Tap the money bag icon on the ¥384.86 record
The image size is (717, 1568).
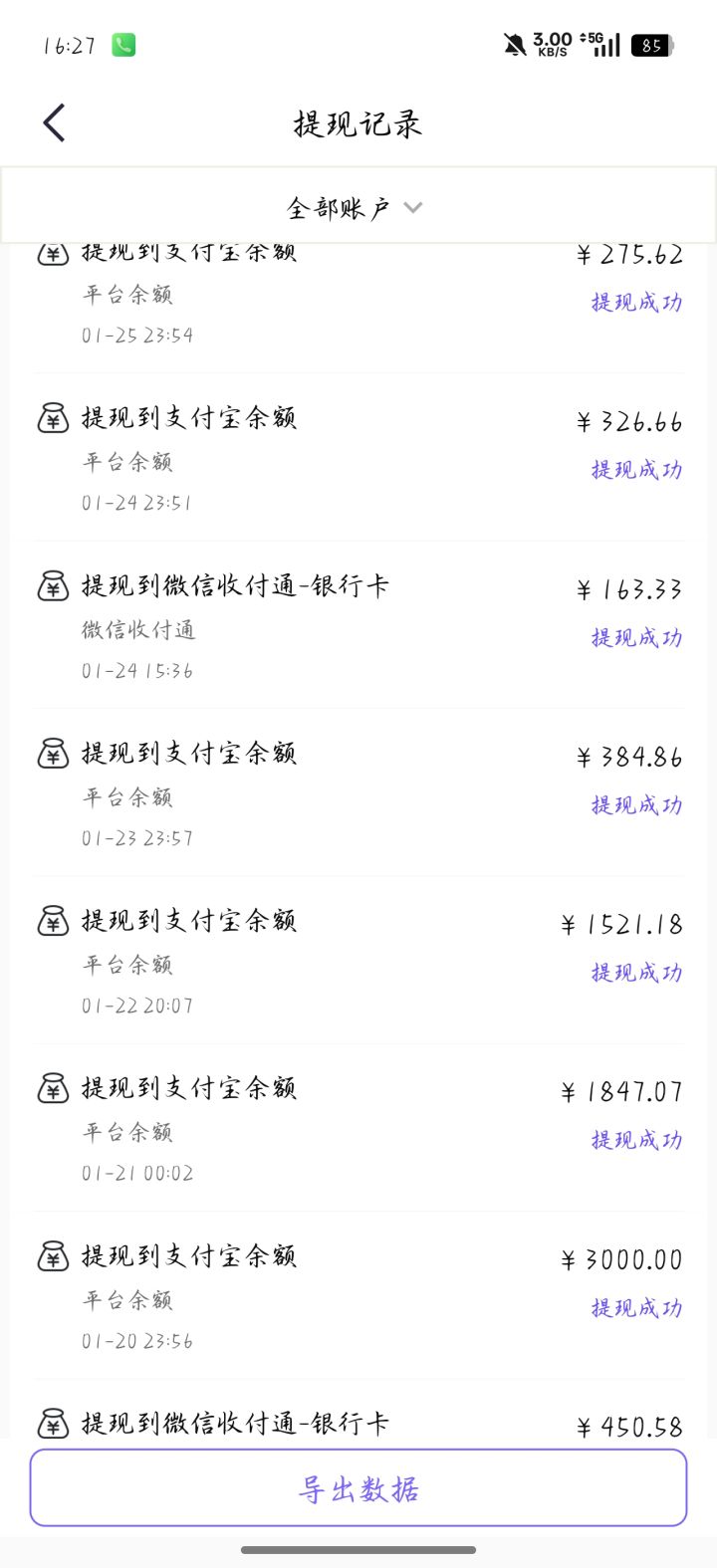coord(55,755)
